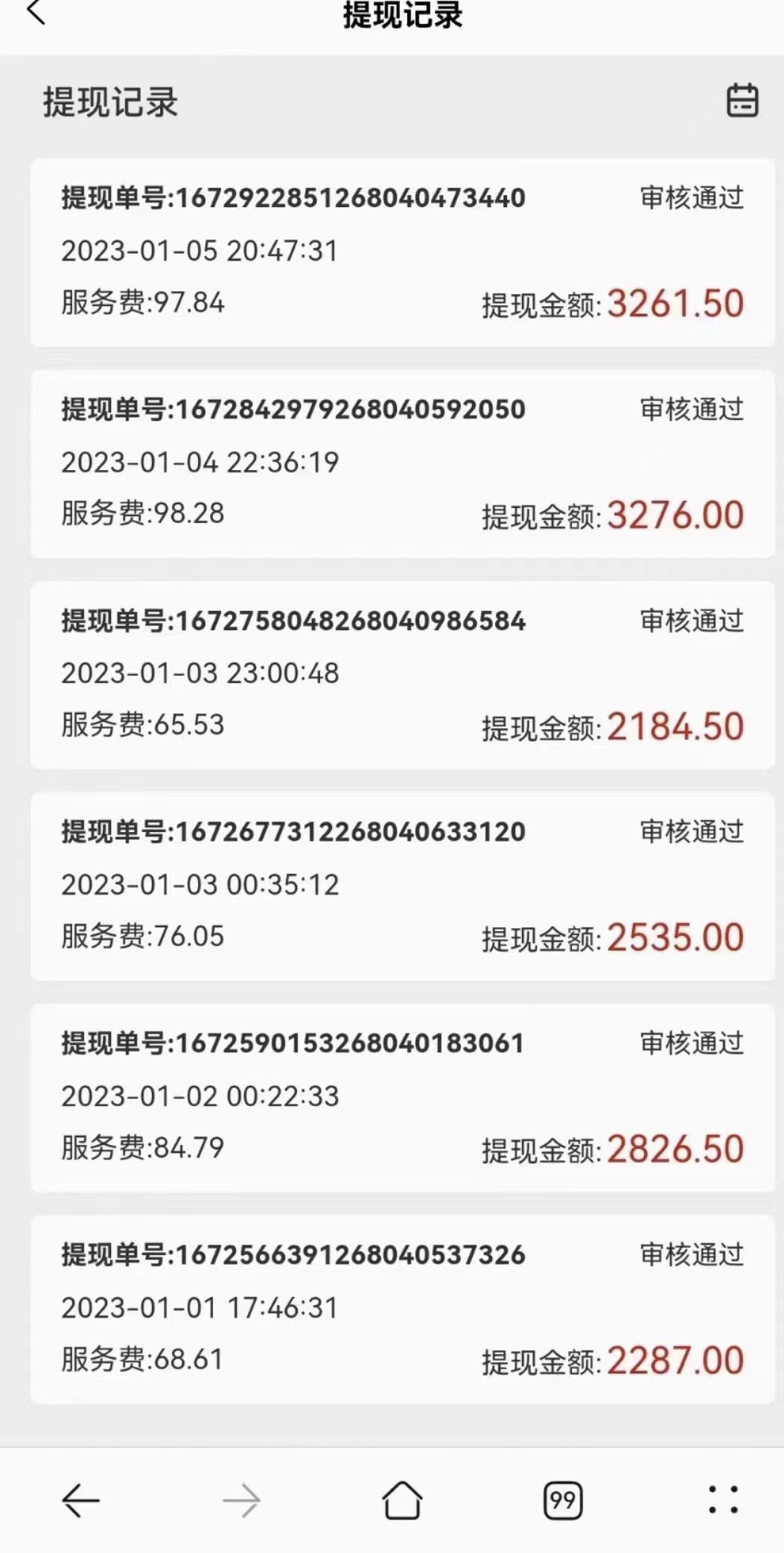
Task: Open the tab switcher showing 99
Action: click(563, 1500)
